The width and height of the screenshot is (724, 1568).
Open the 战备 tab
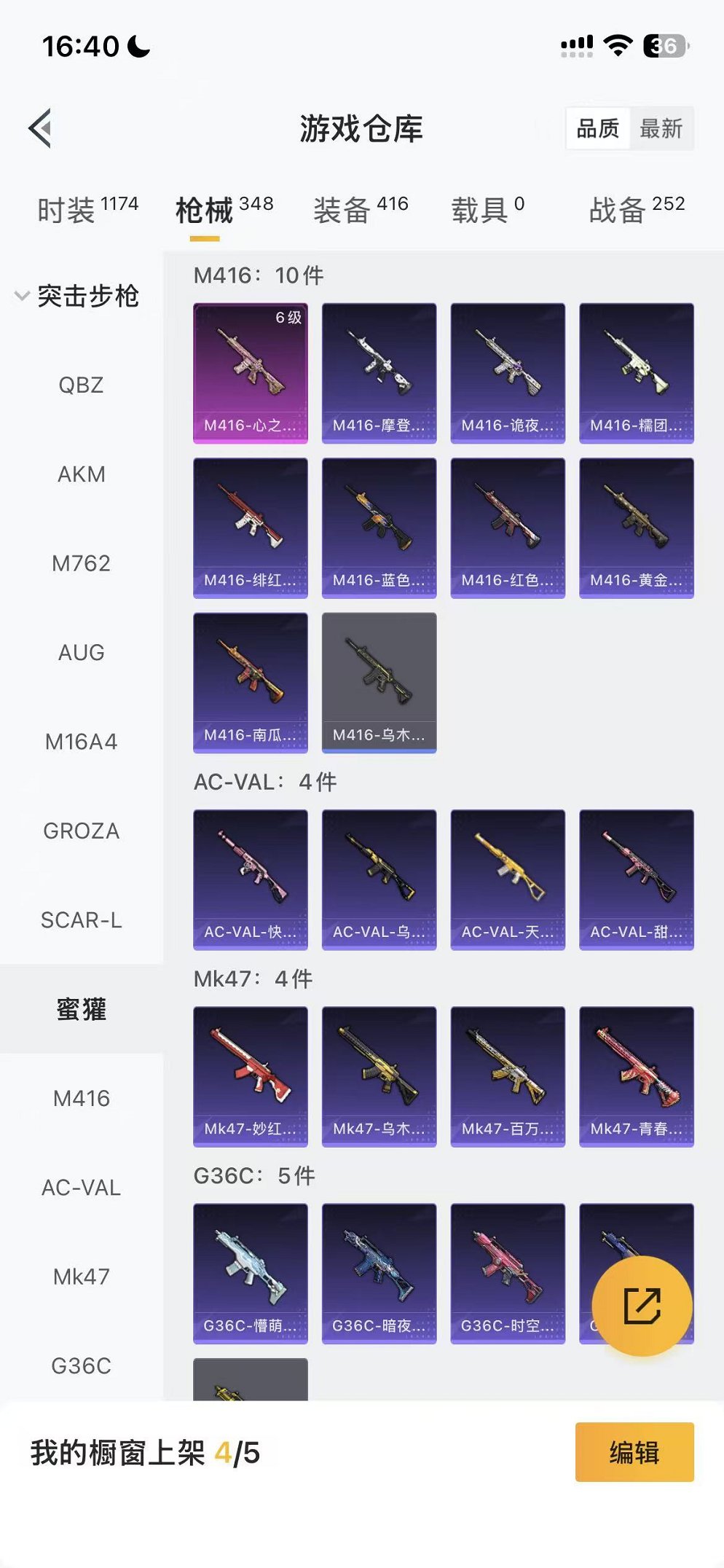pyautogui.click(x=636, y=210)
